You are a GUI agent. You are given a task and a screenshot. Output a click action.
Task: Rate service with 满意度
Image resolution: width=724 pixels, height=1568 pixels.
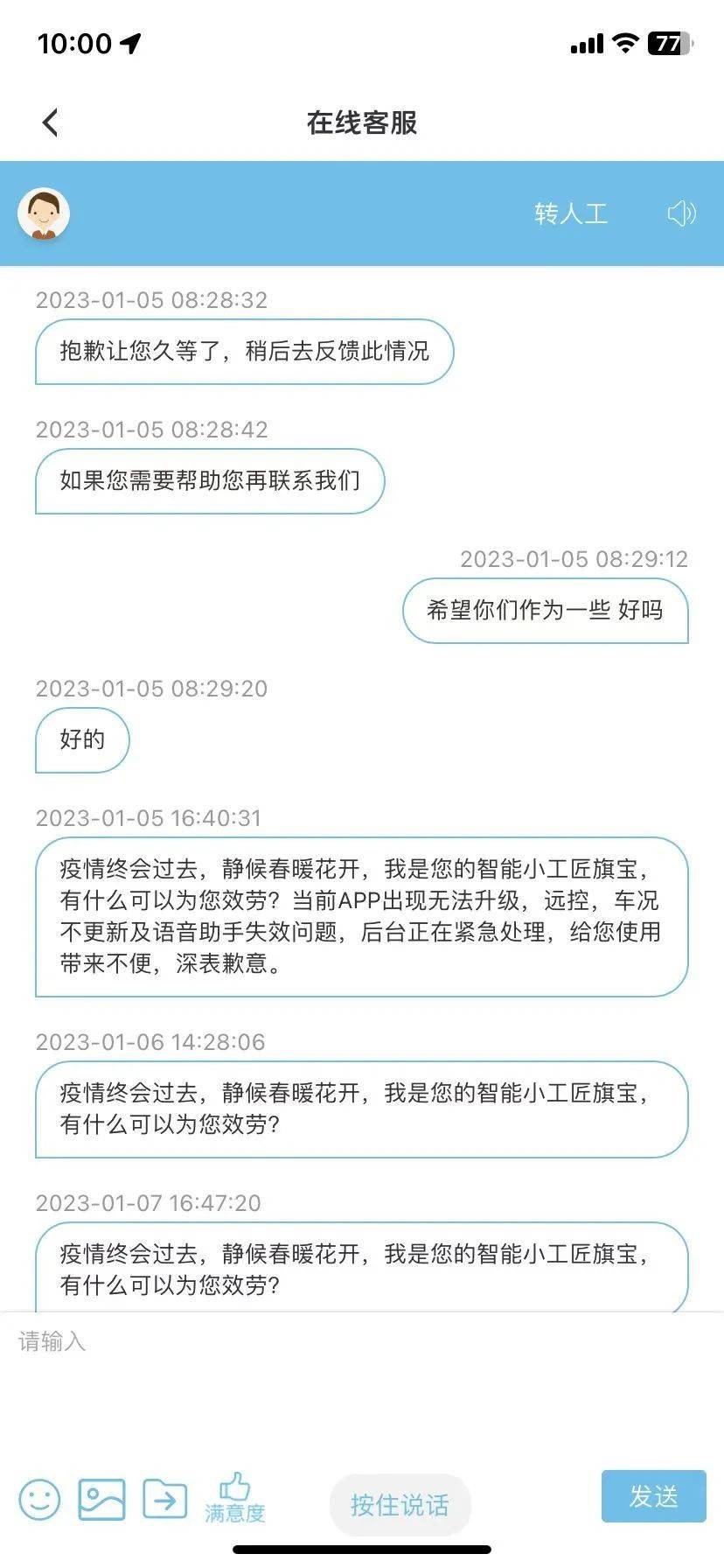click(234, 1497)
